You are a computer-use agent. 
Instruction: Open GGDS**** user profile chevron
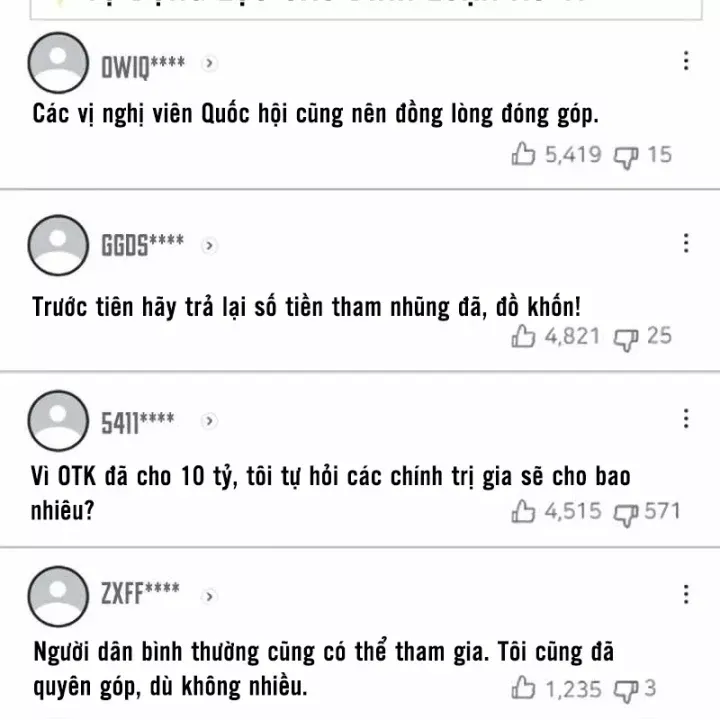pyautogui.click(x=209, y=245)
